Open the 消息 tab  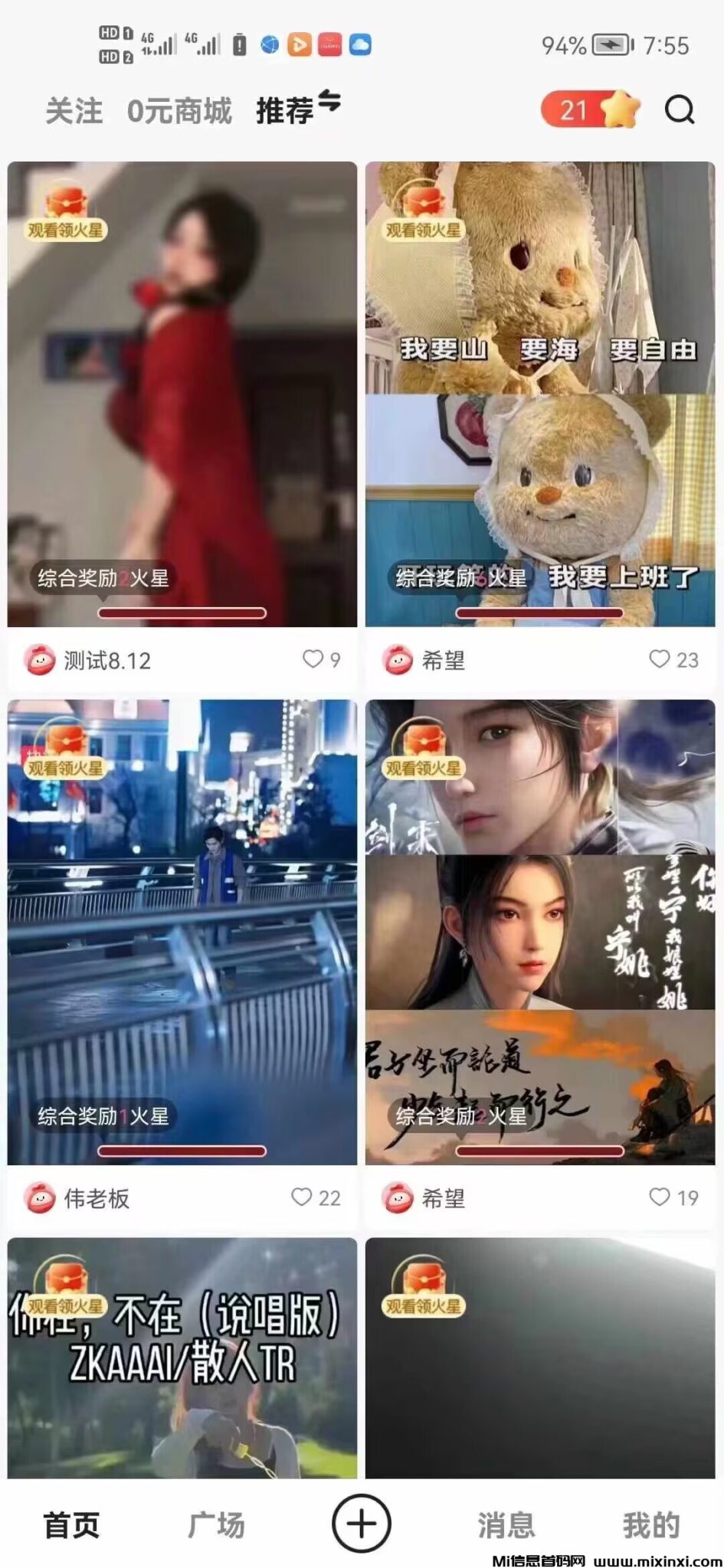click(x=506, y=1525)
